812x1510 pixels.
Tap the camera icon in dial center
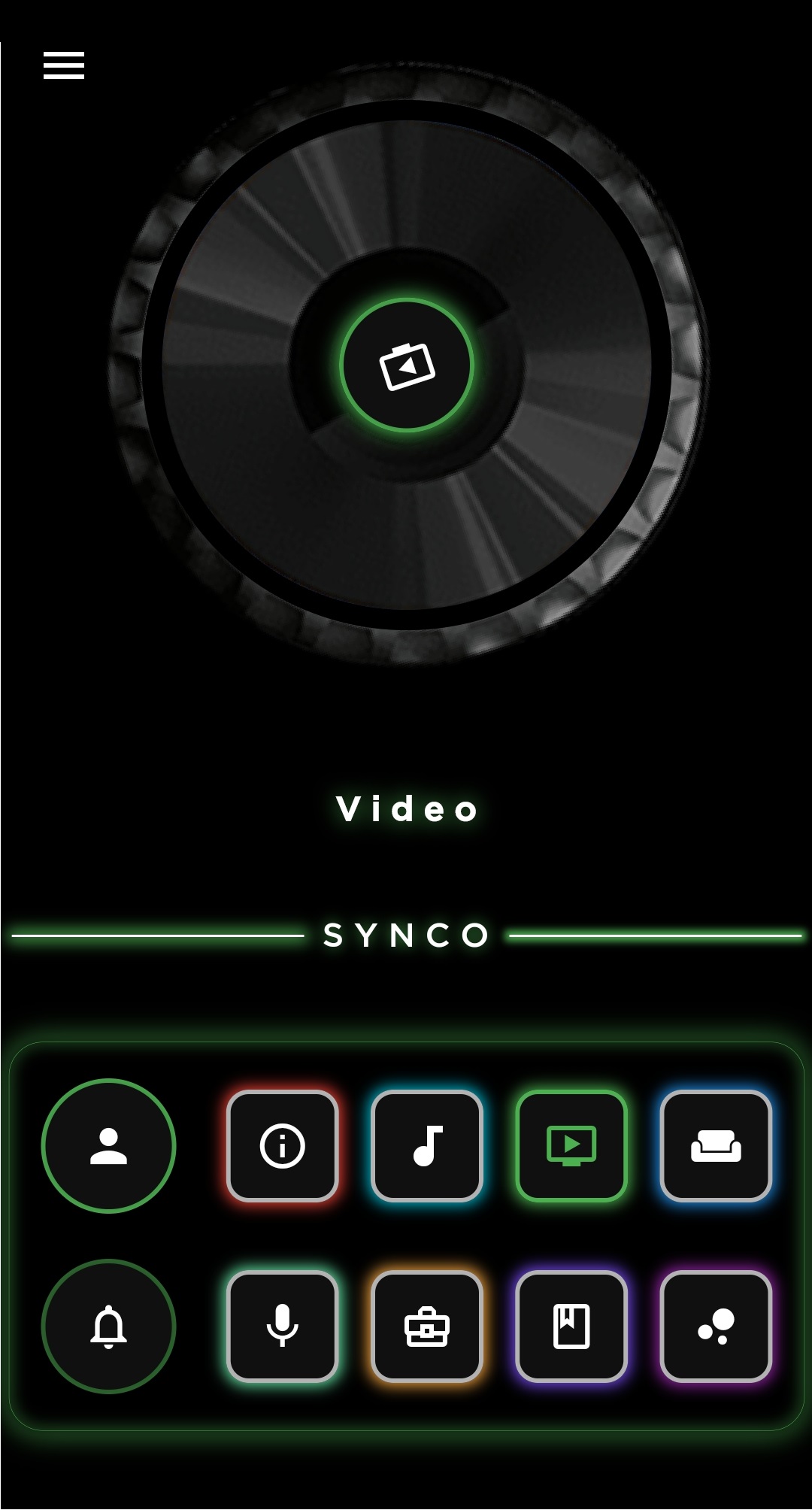[407, 365]
